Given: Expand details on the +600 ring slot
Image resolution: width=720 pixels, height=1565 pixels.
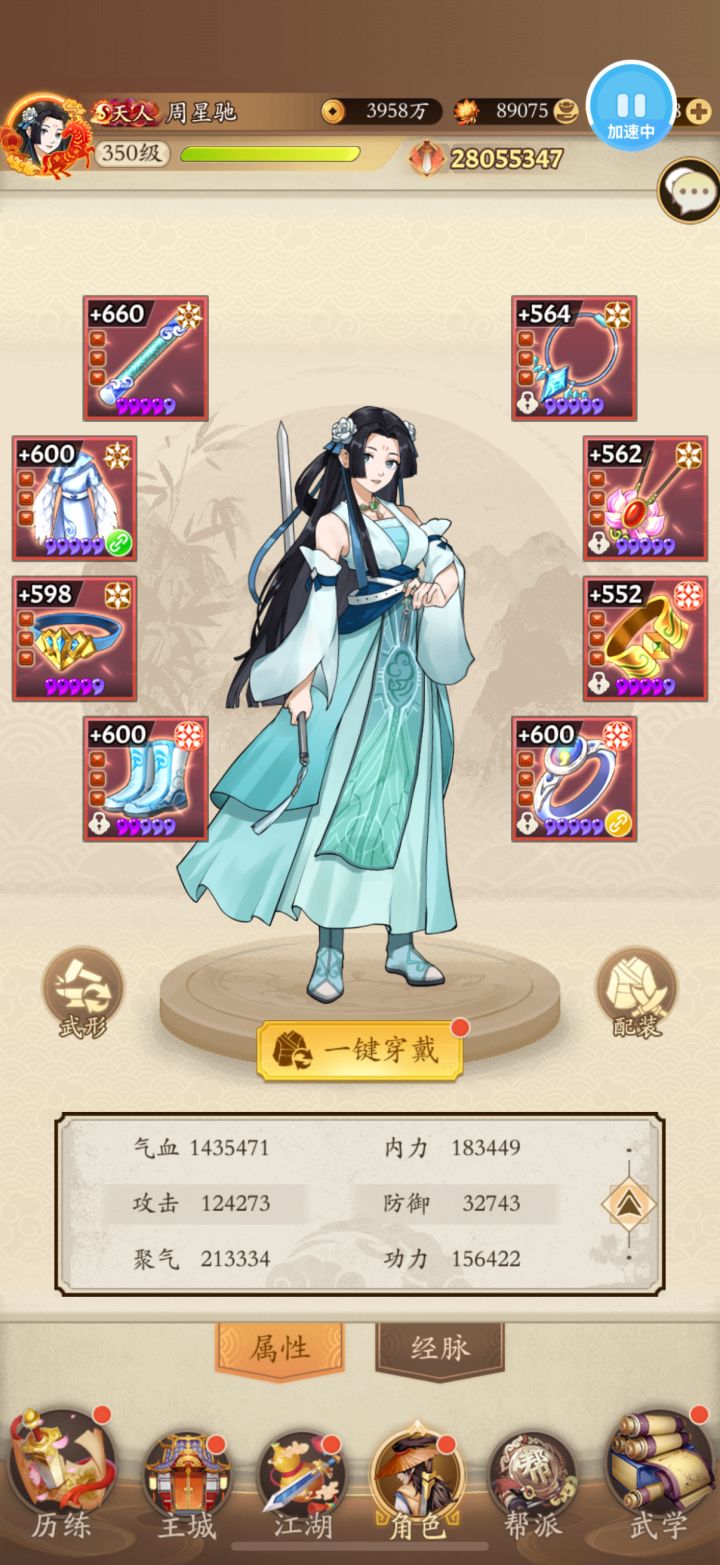Looking at the screenshot, I should 575,780.
